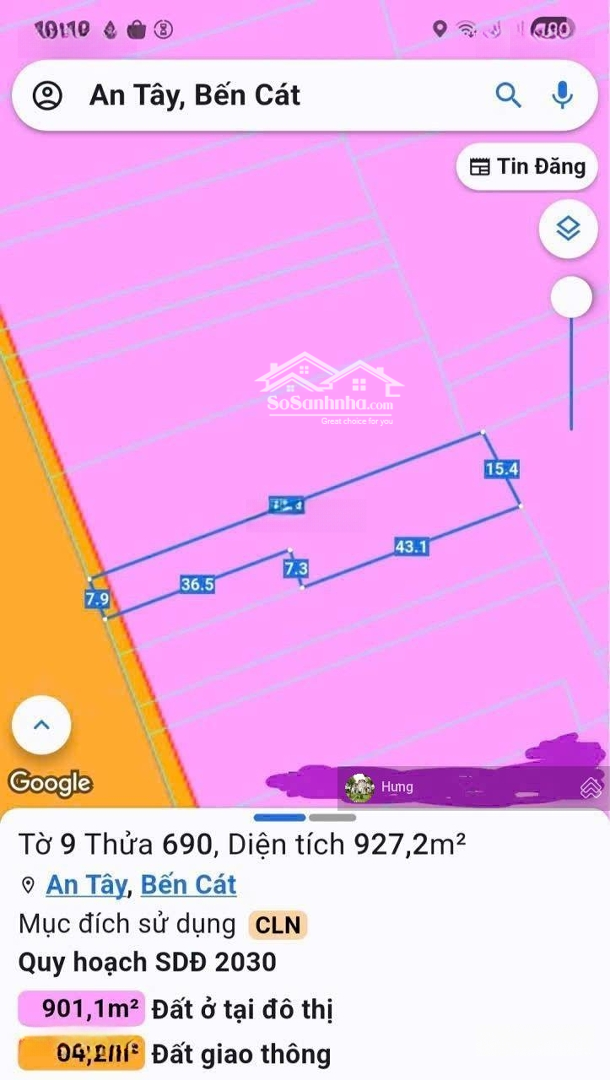610x1080 pixels.
Task: Start voice search with the microphone
Action: (562, 96)
